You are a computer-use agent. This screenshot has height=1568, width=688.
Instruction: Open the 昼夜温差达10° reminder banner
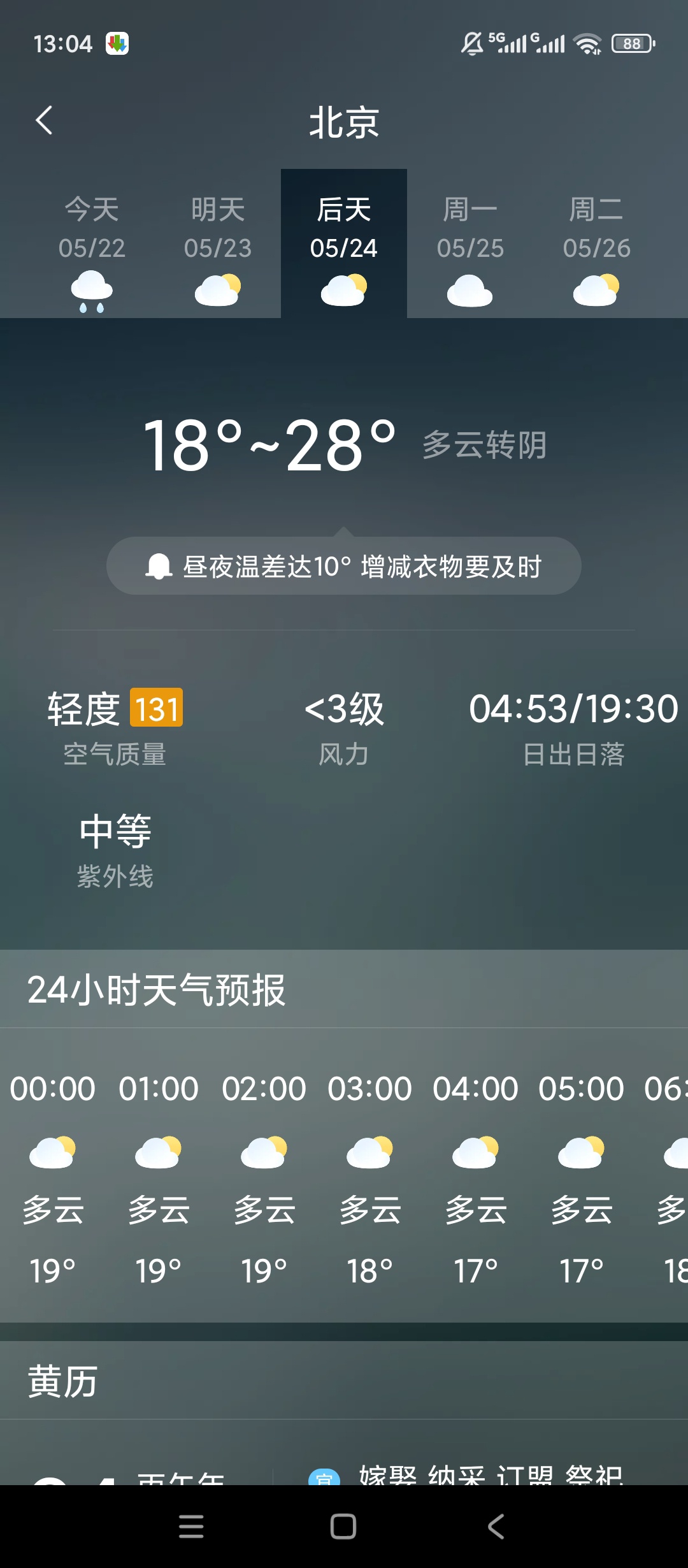click(x=344, y=566)
